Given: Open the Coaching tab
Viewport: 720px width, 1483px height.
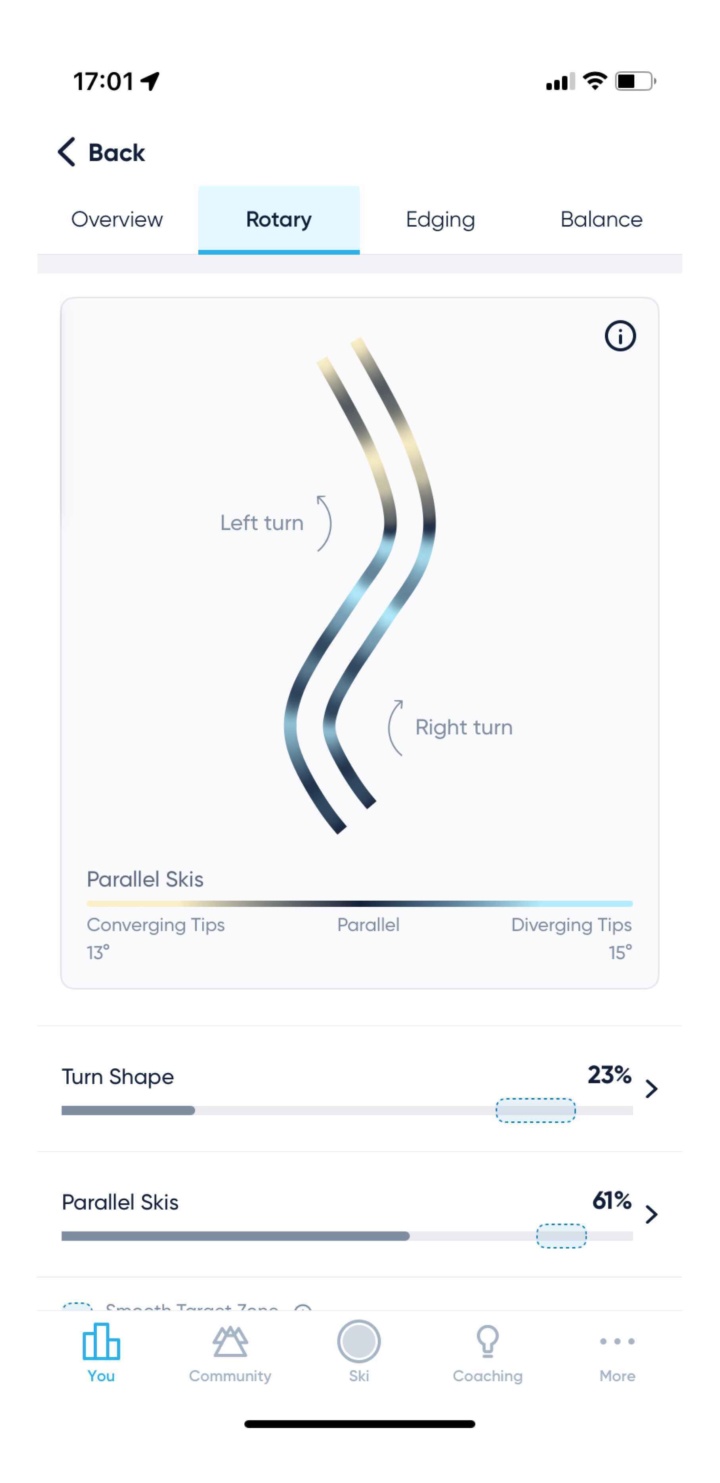Looking at the screenshot, I should coord(487,1353).
